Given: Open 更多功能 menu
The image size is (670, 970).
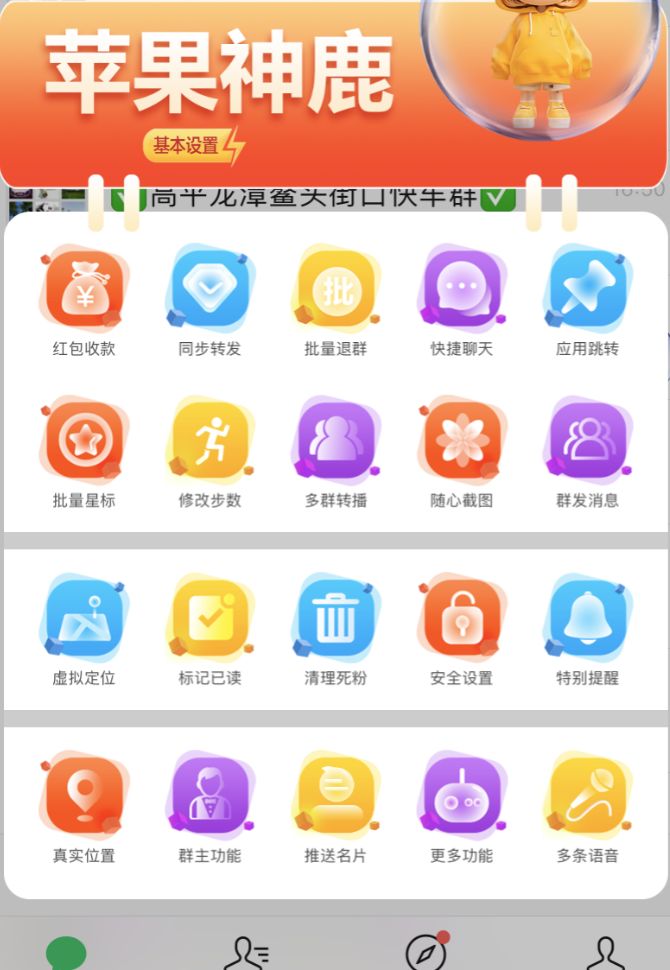Looking at the screenshot, I should 461,798.
